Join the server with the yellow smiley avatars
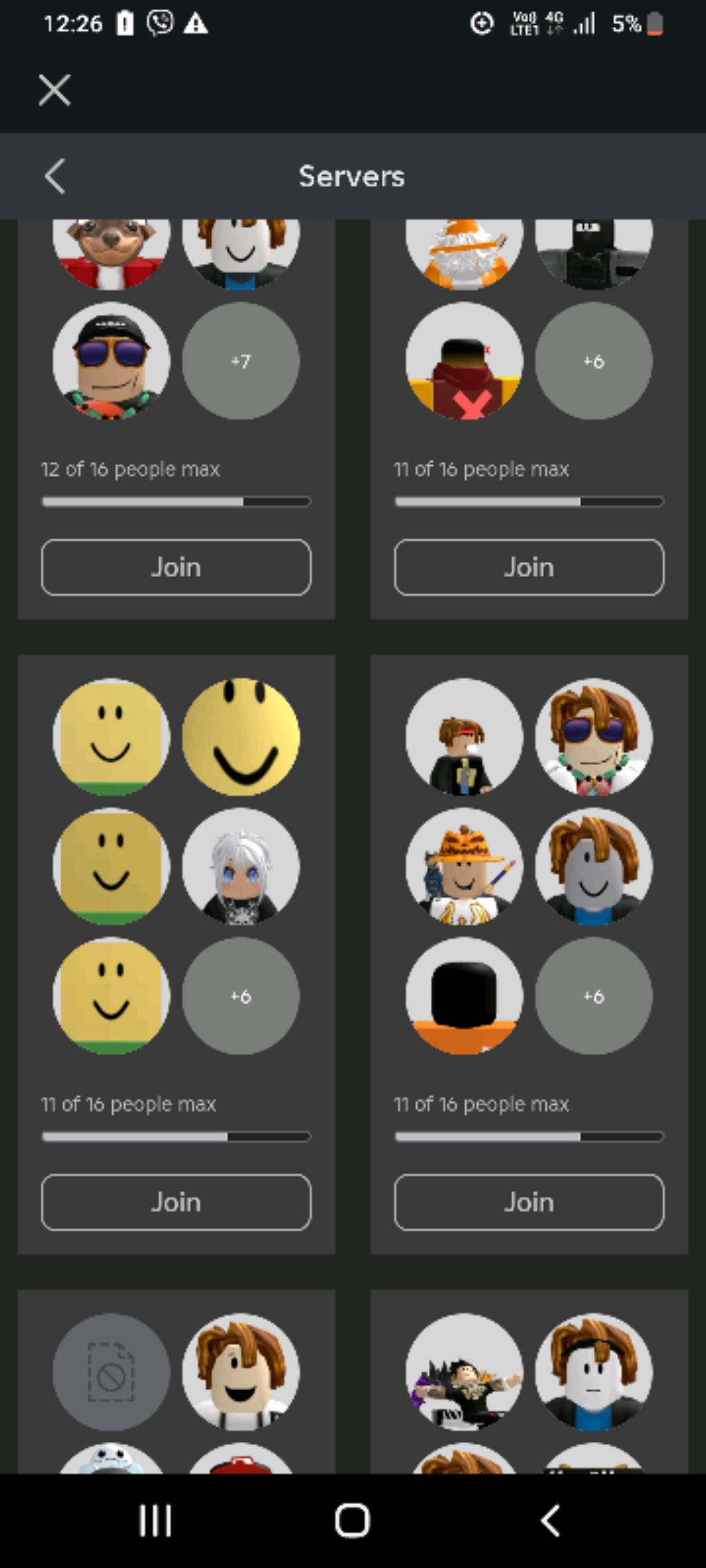706x1568 pixels. 176,1202
